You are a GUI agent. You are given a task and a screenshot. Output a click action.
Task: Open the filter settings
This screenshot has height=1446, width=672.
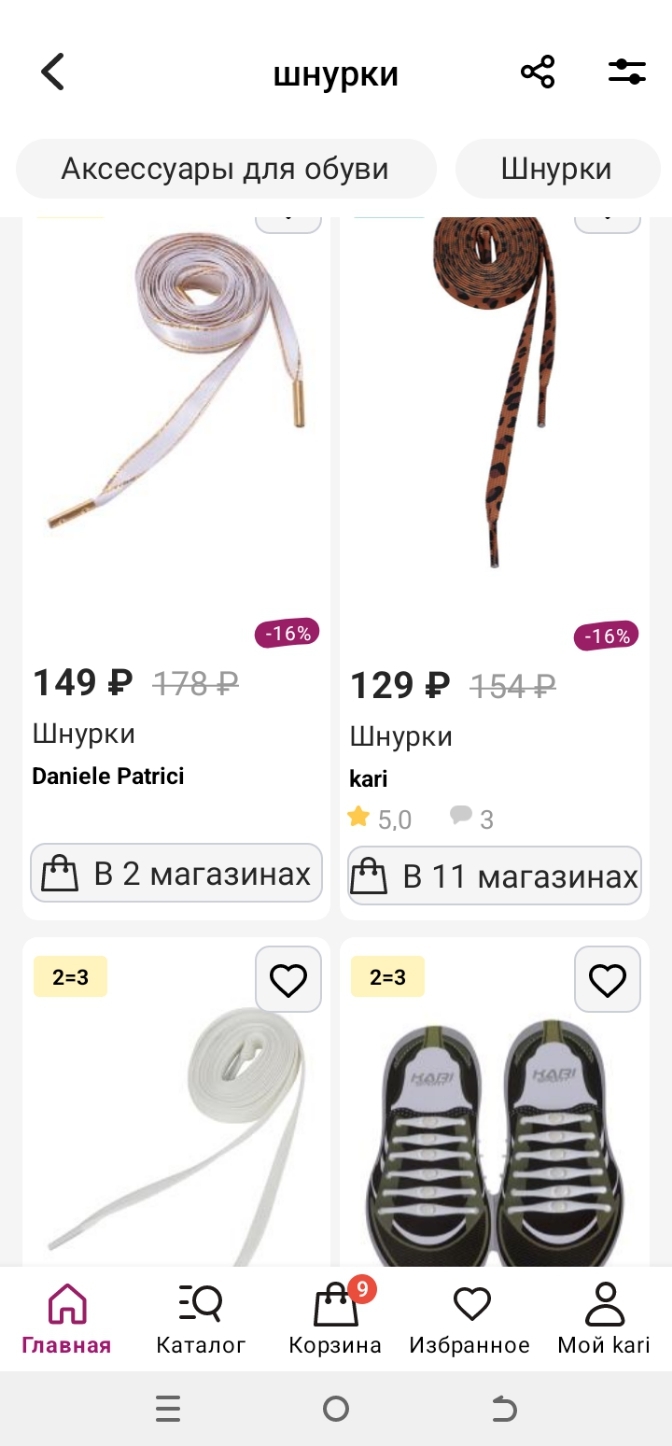tap(627, 72)
